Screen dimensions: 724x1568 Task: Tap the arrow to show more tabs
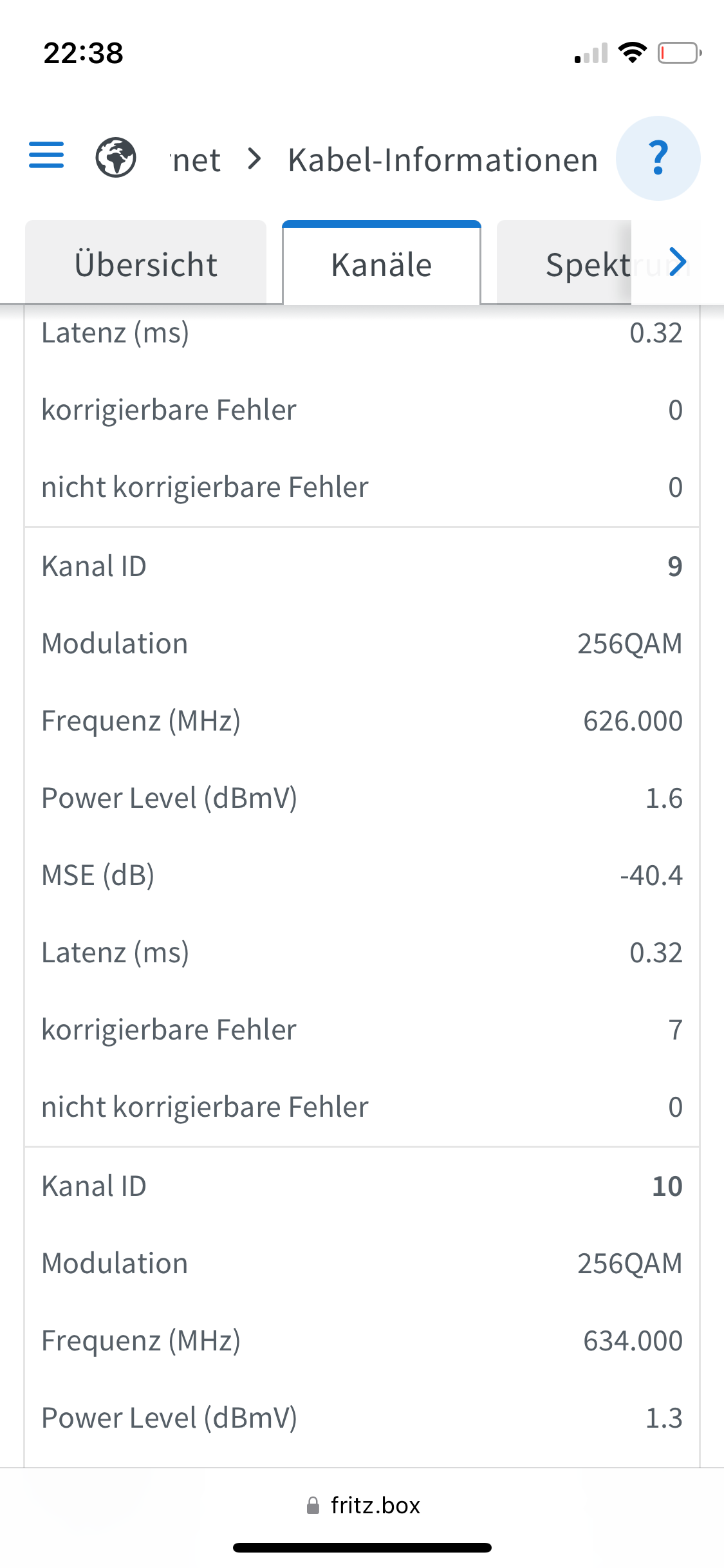(678, 262)
